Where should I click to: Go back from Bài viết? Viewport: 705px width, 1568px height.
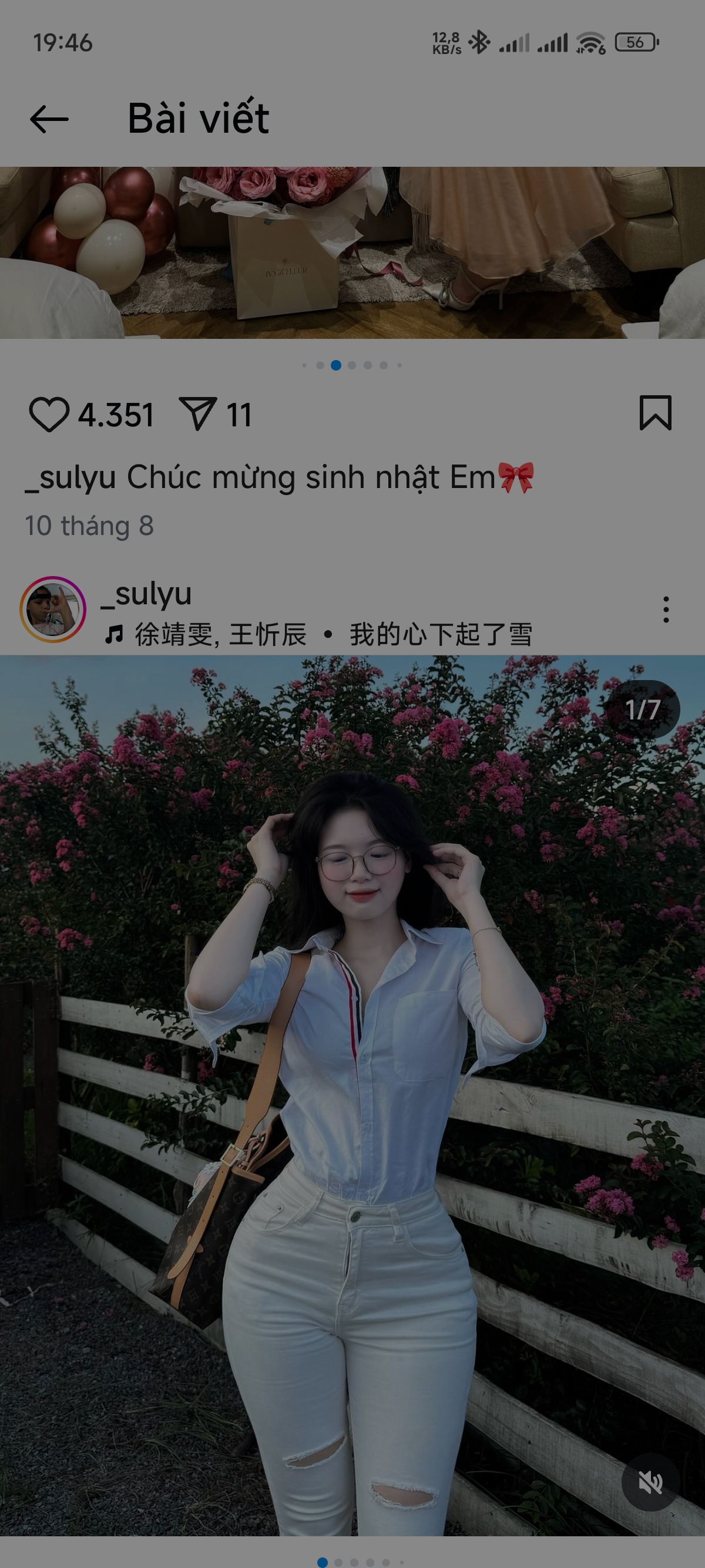point(49,119)
